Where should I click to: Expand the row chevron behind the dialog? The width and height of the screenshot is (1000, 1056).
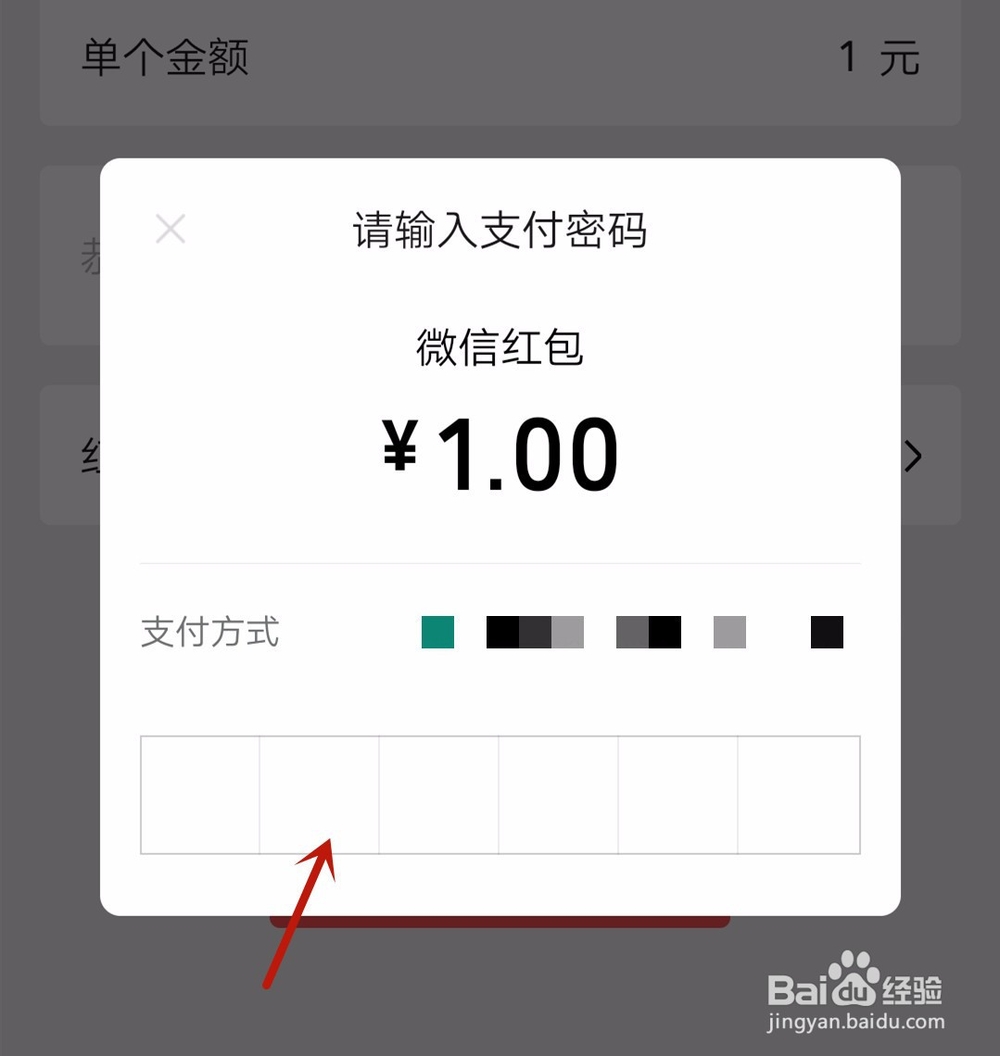912,457
